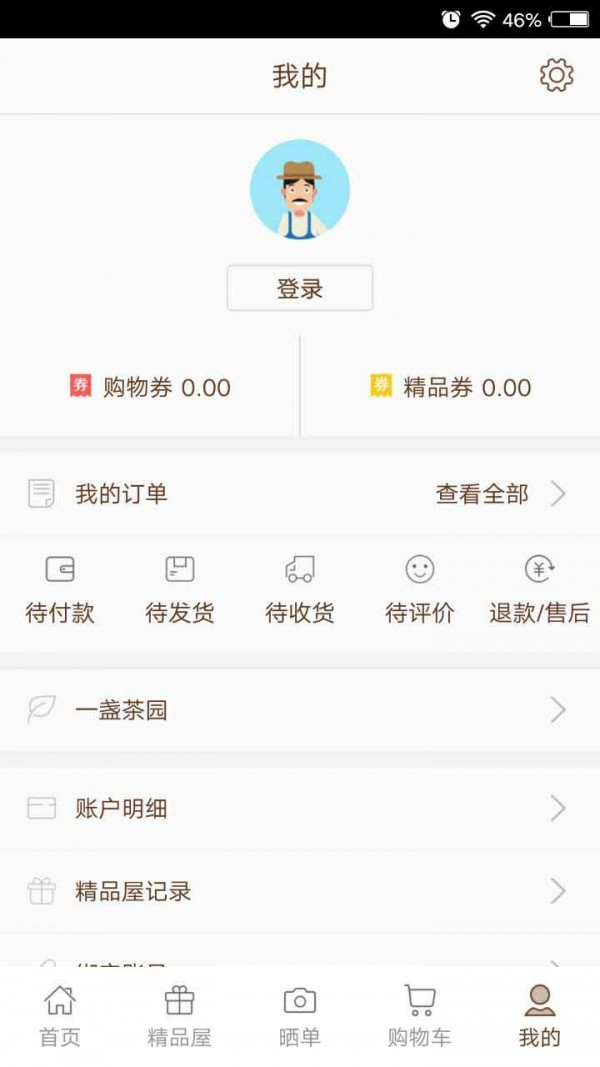Screen dimensions: 600x1067
Task: Switch to the 首页 home tab
Action: pos(60,1015)
